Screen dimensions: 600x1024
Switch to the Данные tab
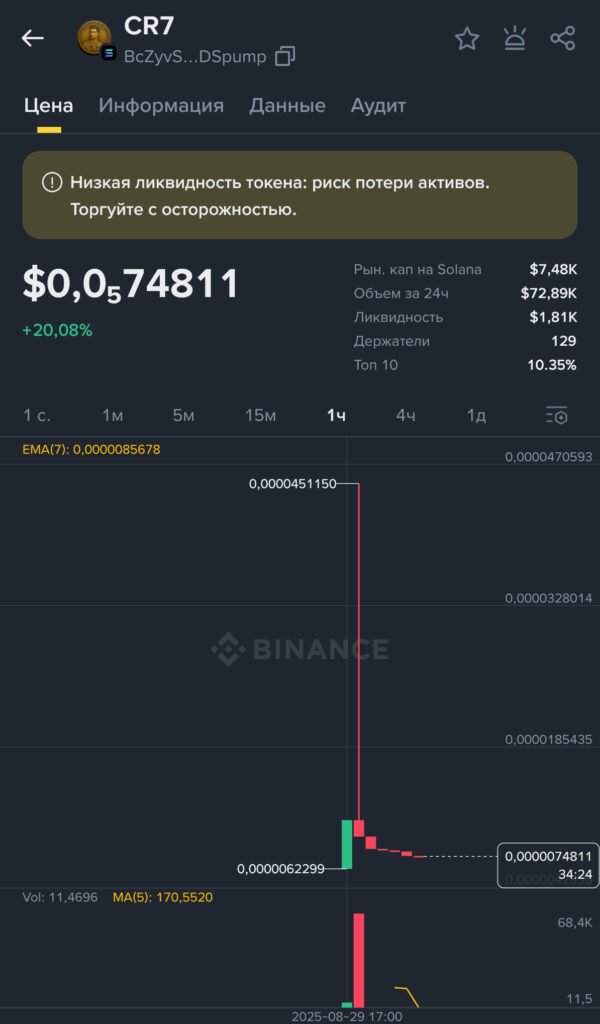(287, 105)
